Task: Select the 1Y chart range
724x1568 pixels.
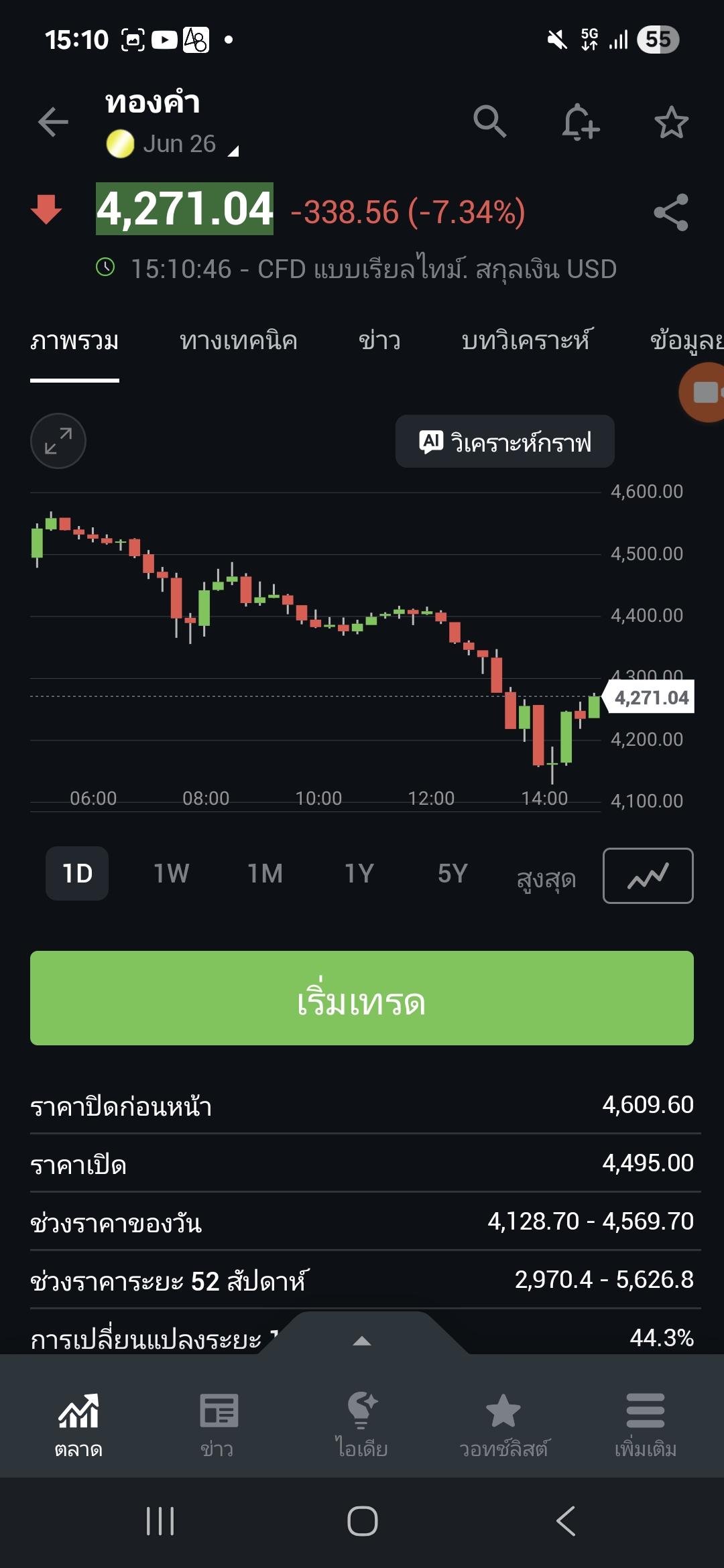Action: pos(359,874)
